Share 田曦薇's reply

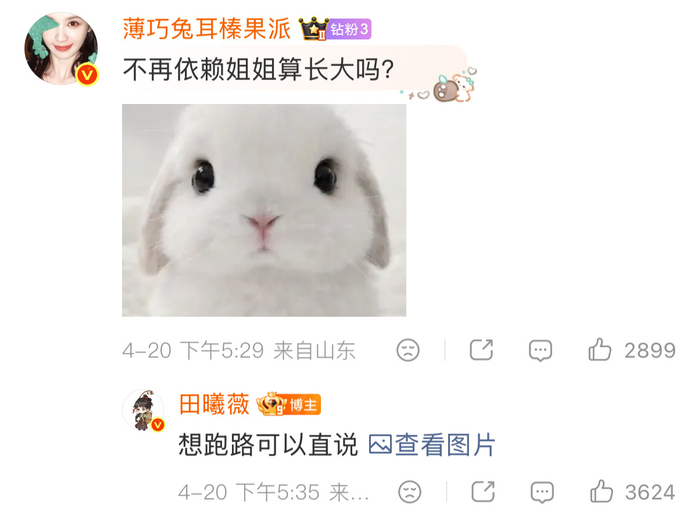483,492
